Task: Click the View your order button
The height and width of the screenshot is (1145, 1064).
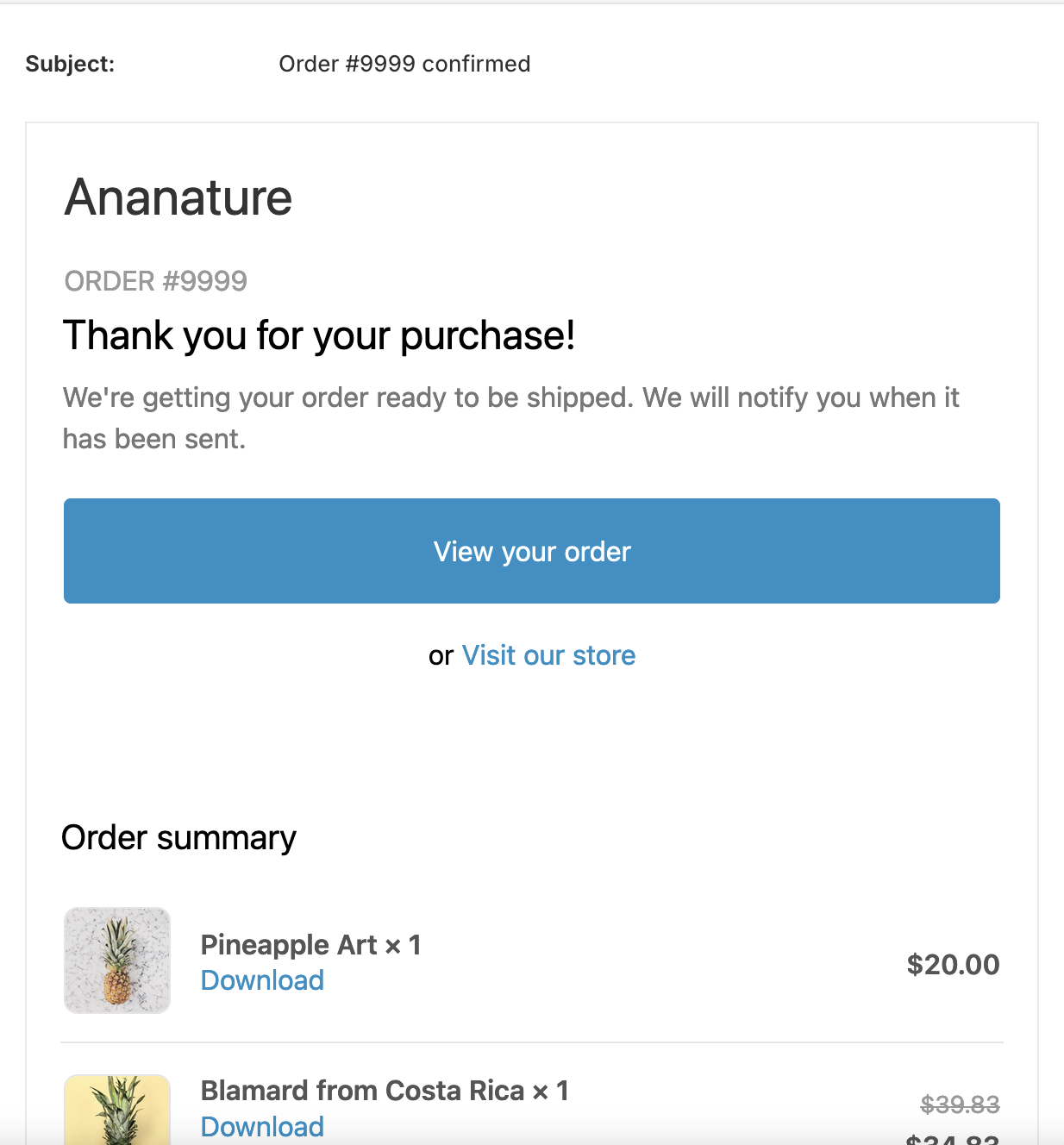Action: click(531, 551)
